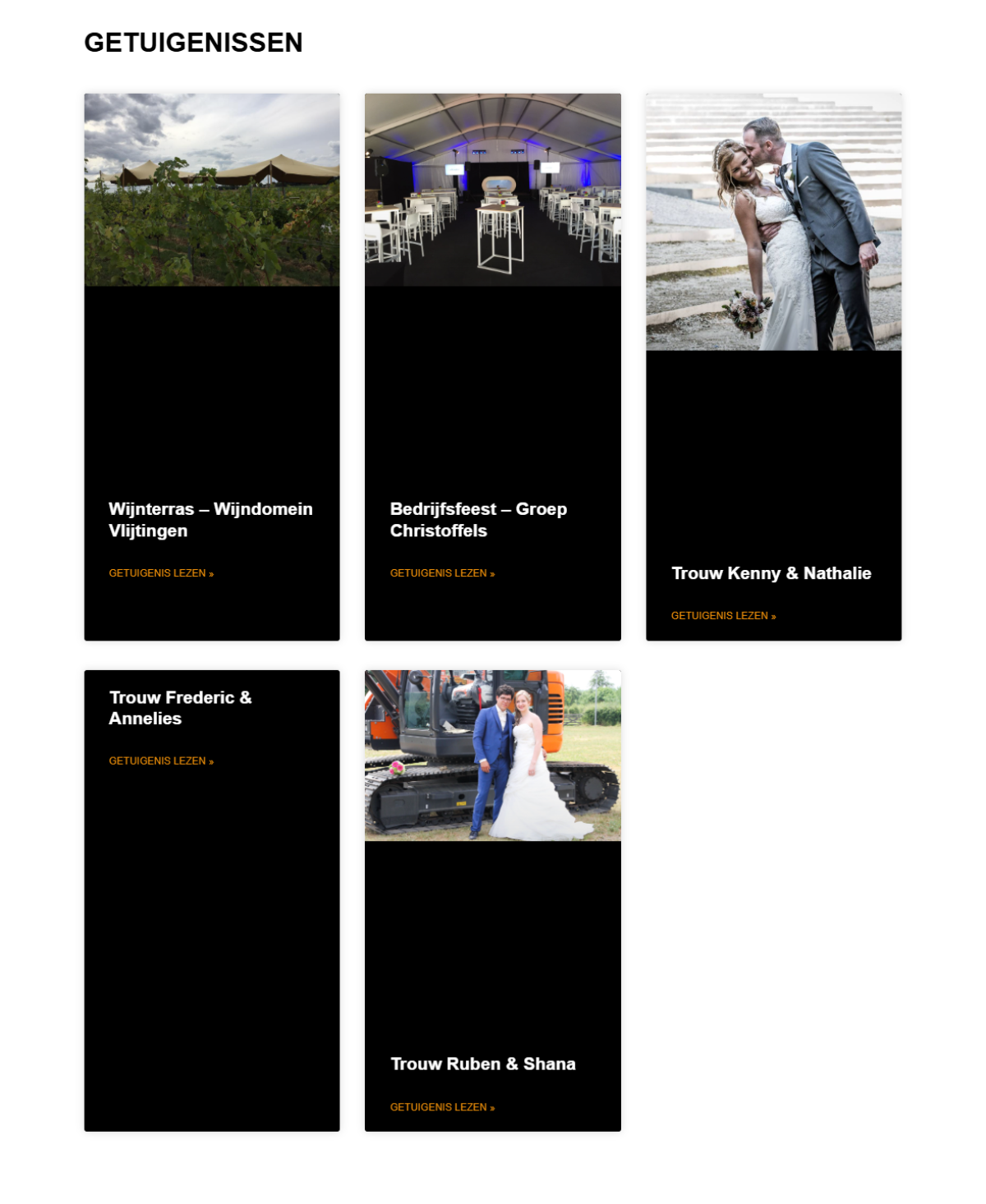986x1204 pixels.
Task: Tap Getuigenis lezen under Bedrijfsfeest Groep Christoffels
Action: 442,573
